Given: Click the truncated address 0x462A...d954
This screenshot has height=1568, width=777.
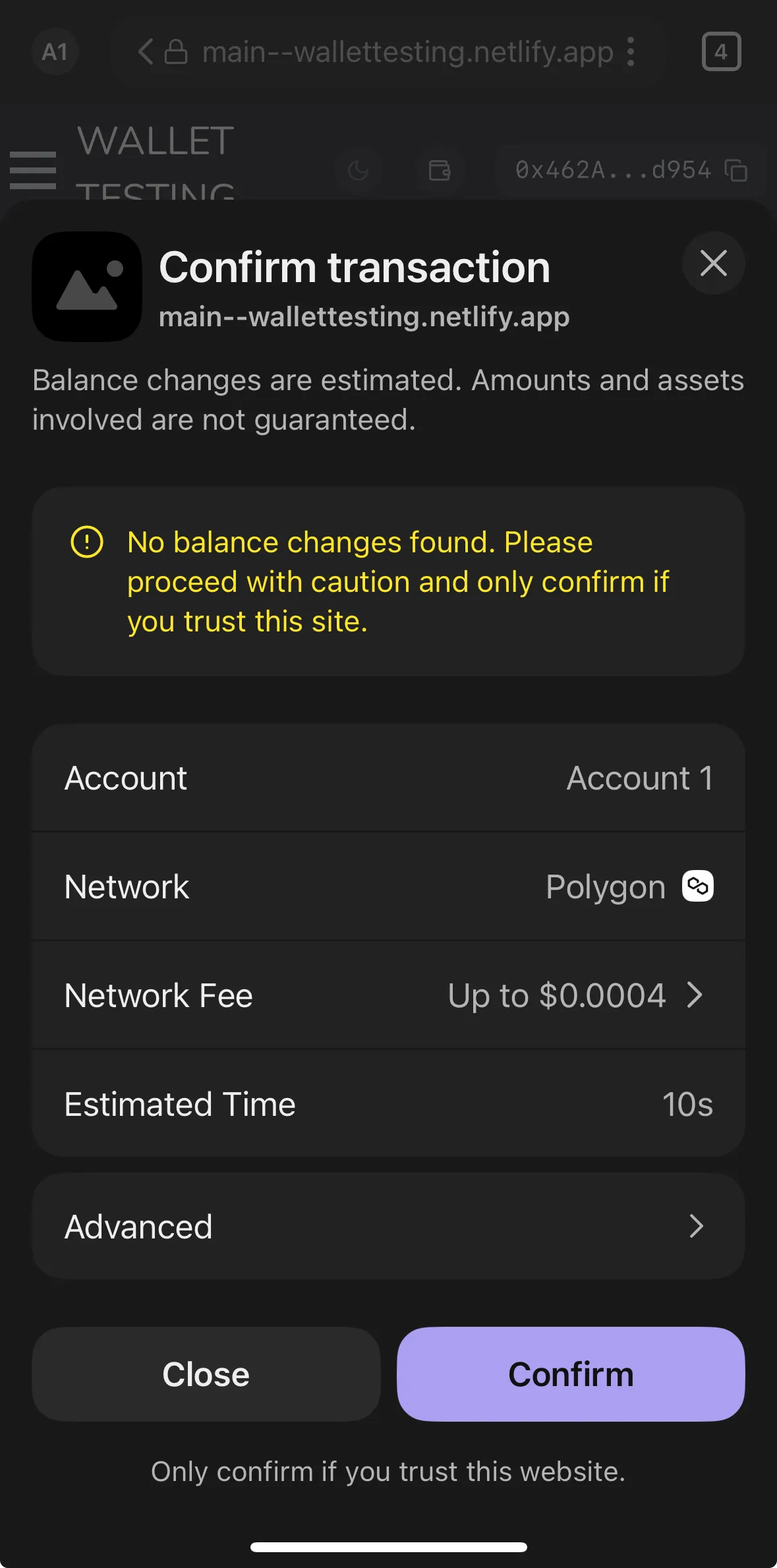Looking at the screenshot, I should pyautogui.click(x=613, y=169).
